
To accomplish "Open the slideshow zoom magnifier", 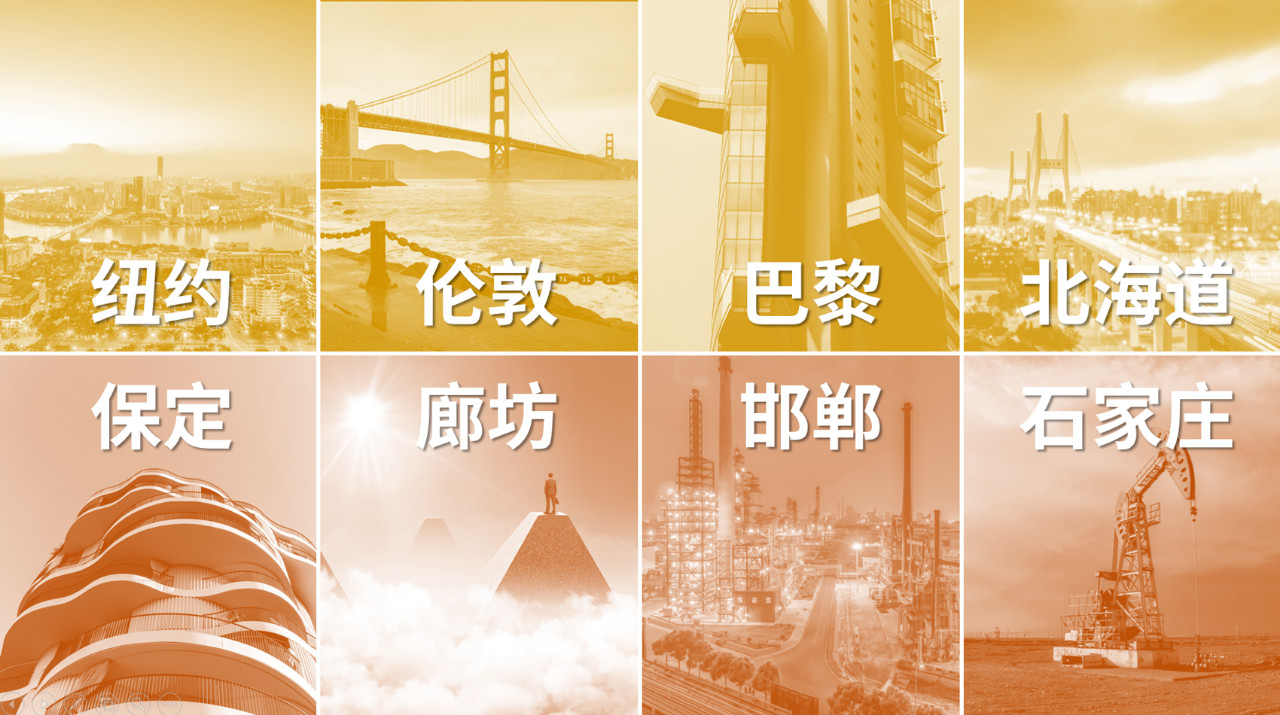I will (138, 704).
